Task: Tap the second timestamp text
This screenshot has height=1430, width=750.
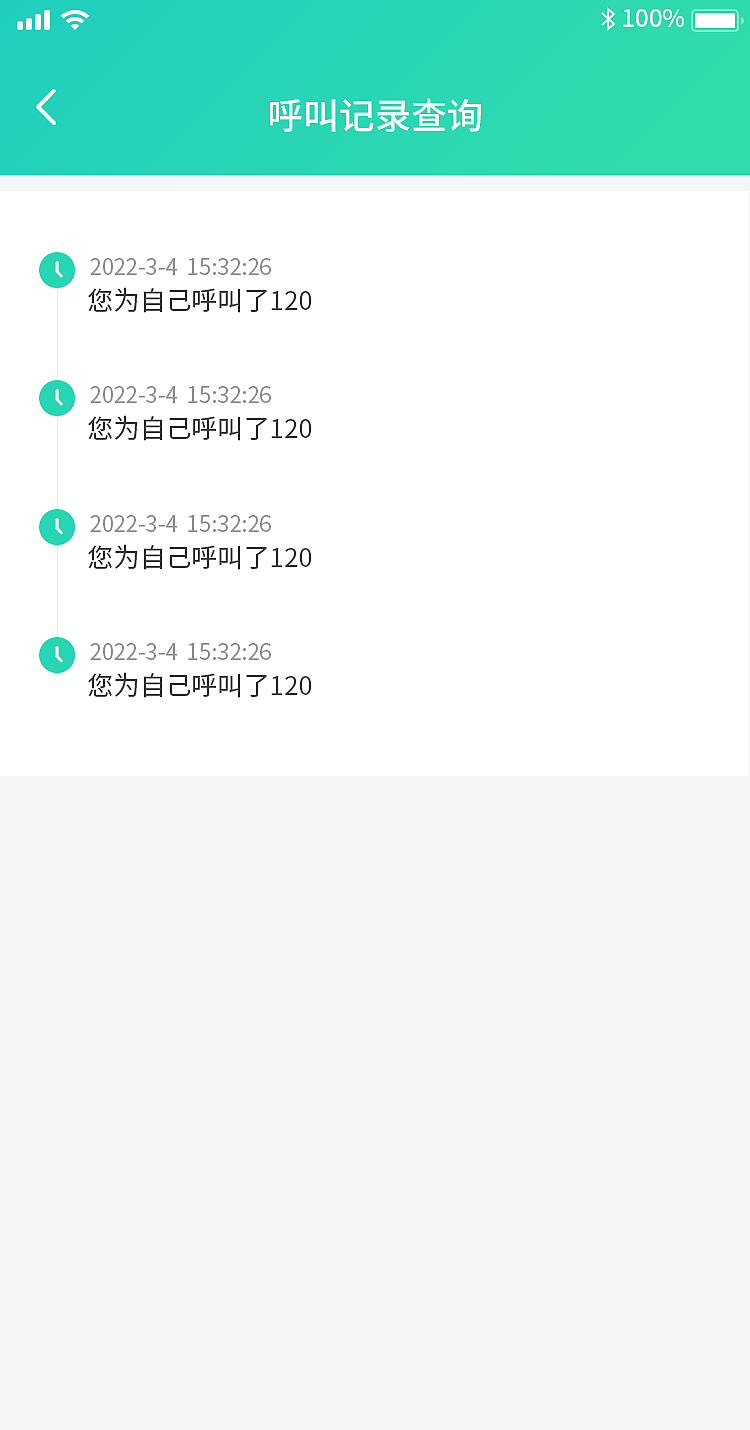Action: point(180,395)
